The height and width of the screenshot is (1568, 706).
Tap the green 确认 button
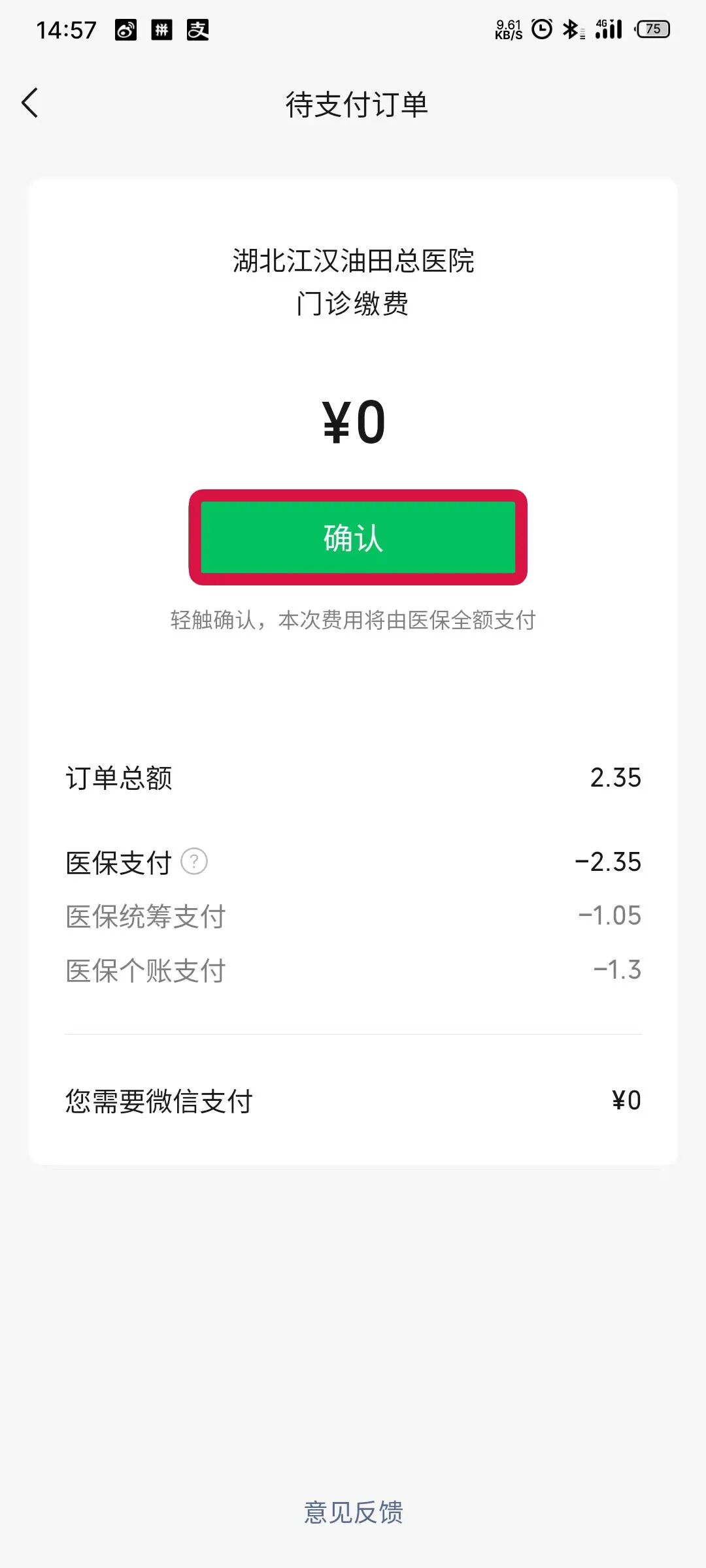358,537
